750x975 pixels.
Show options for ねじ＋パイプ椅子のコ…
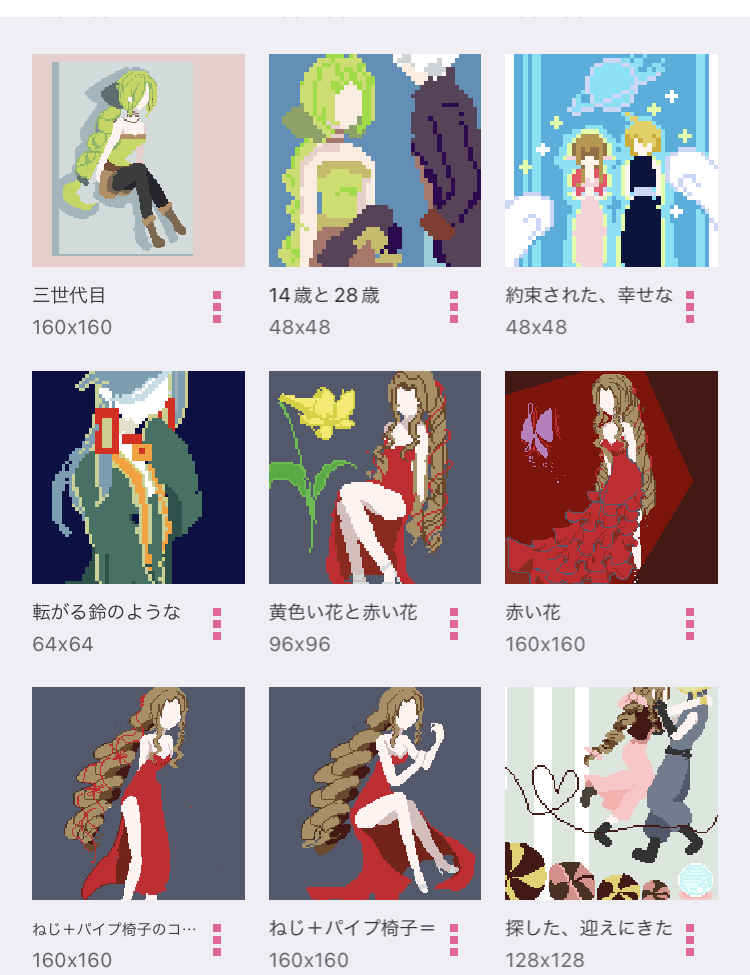click(217, 940)
